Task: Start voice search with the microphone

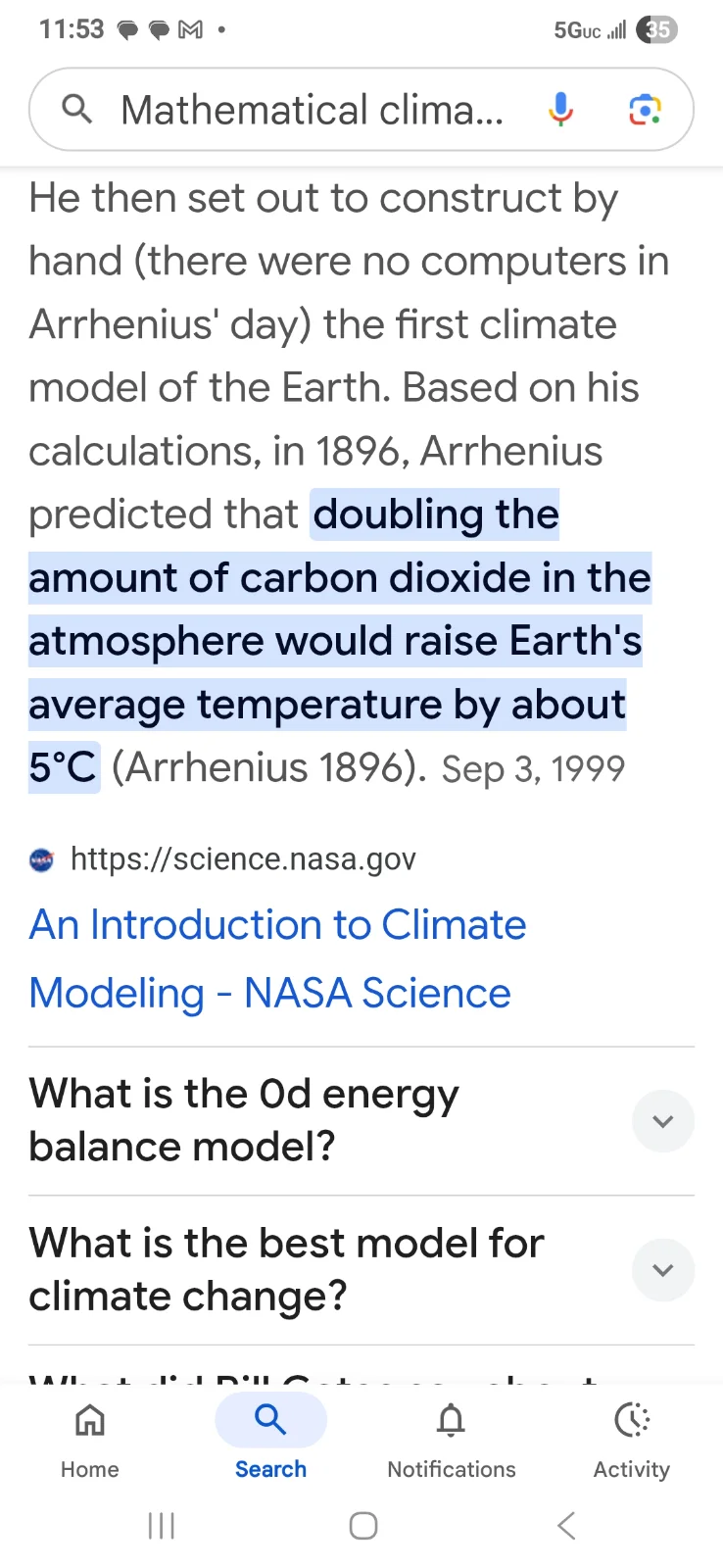Action: tap(560, 110)
